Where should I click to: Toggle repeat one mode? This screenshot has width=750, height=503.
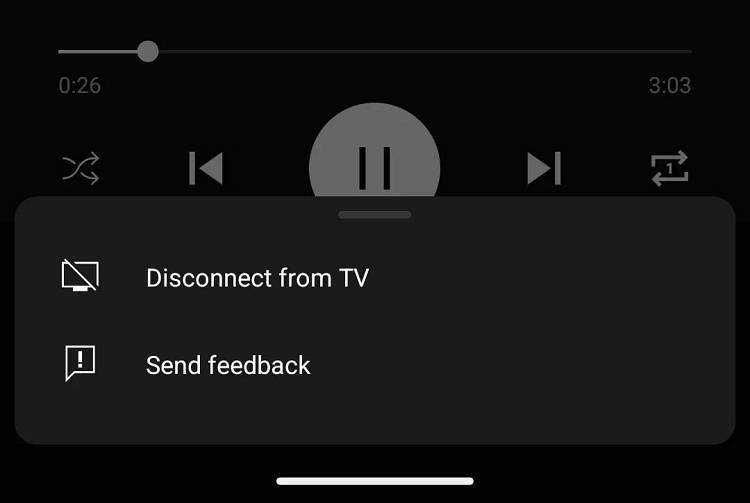coord(669,168)
